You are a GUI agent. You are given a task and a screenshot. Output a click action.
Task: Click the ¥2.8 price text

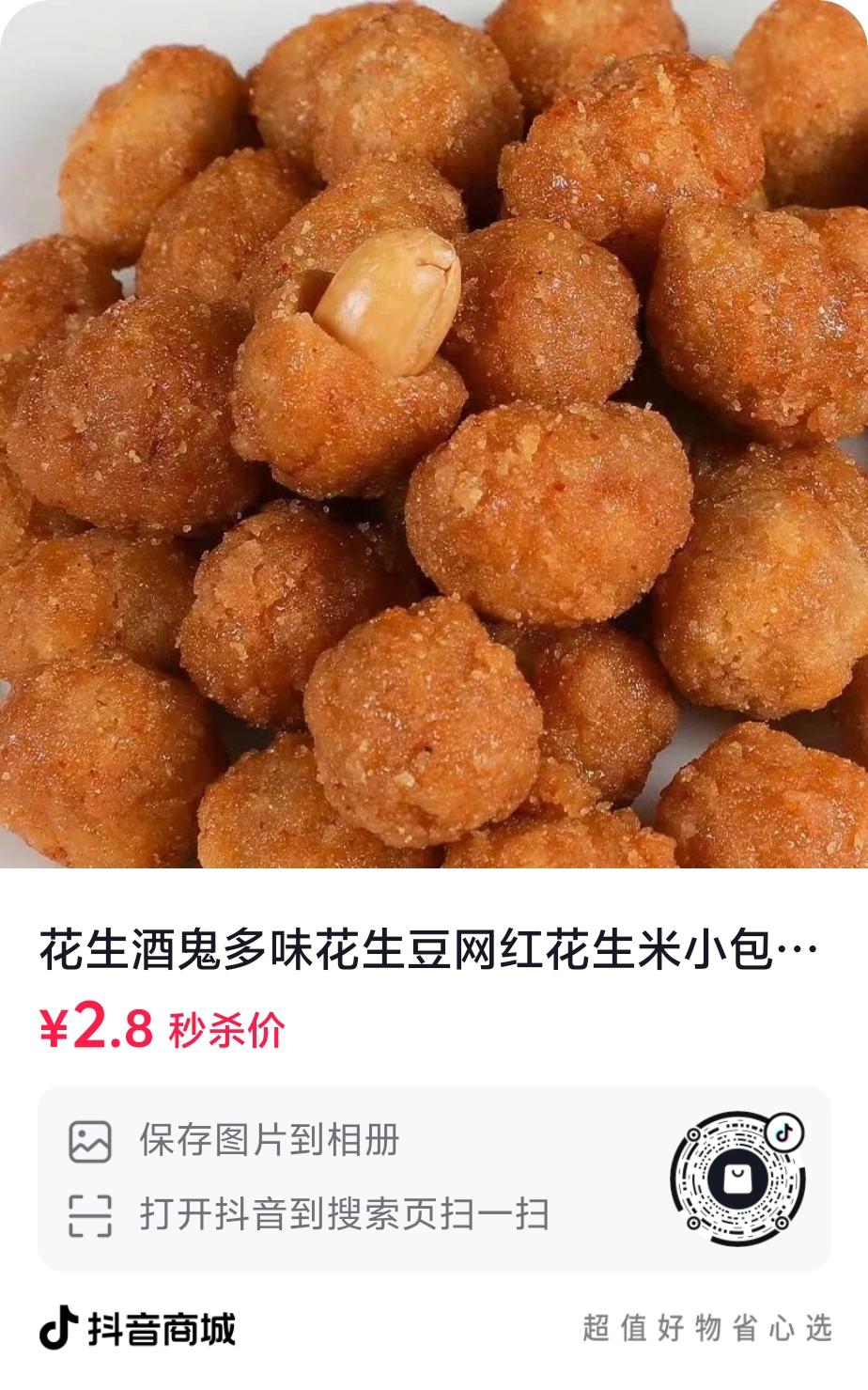(101, 1029)
